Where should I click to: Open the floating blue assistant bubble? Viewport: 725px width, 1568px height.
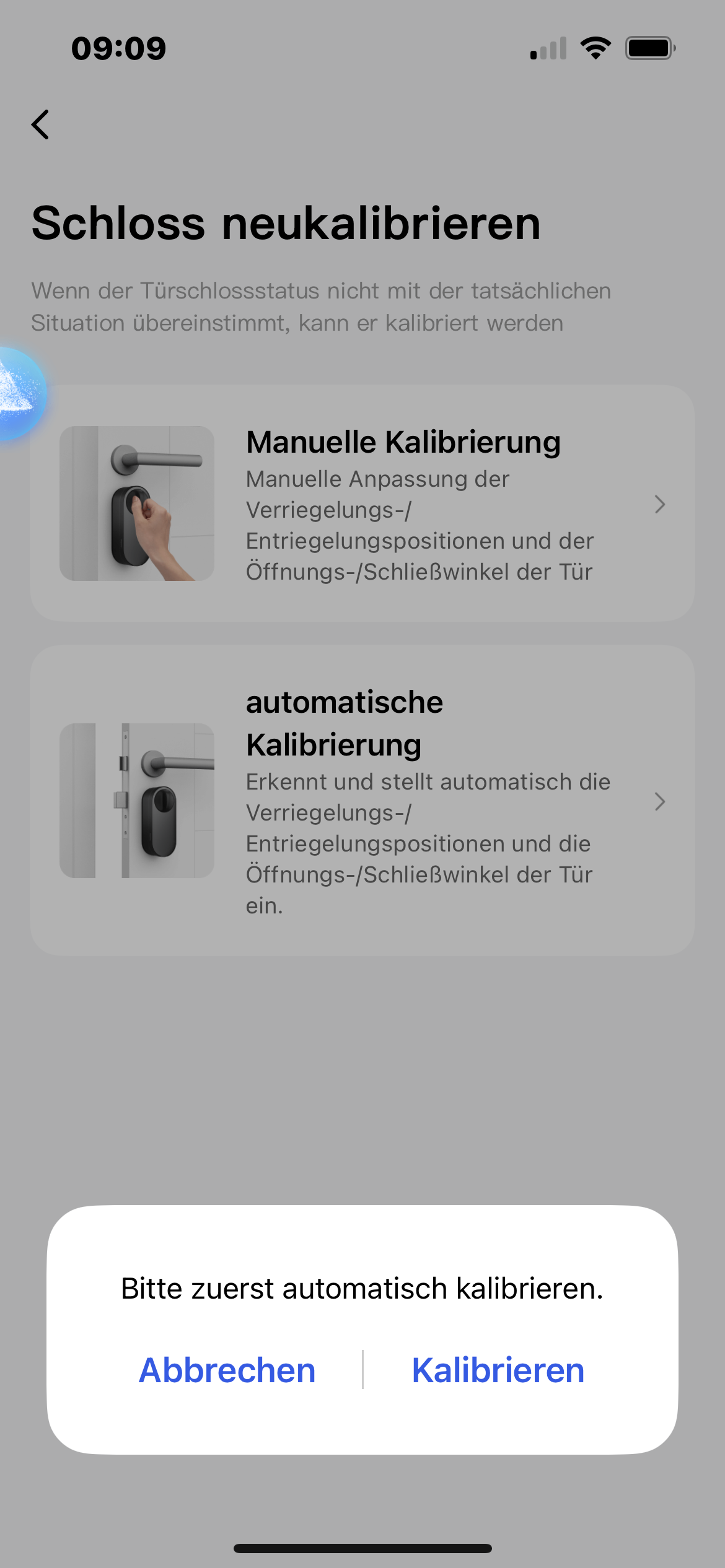pyautogui.click(x=19, y=394)
